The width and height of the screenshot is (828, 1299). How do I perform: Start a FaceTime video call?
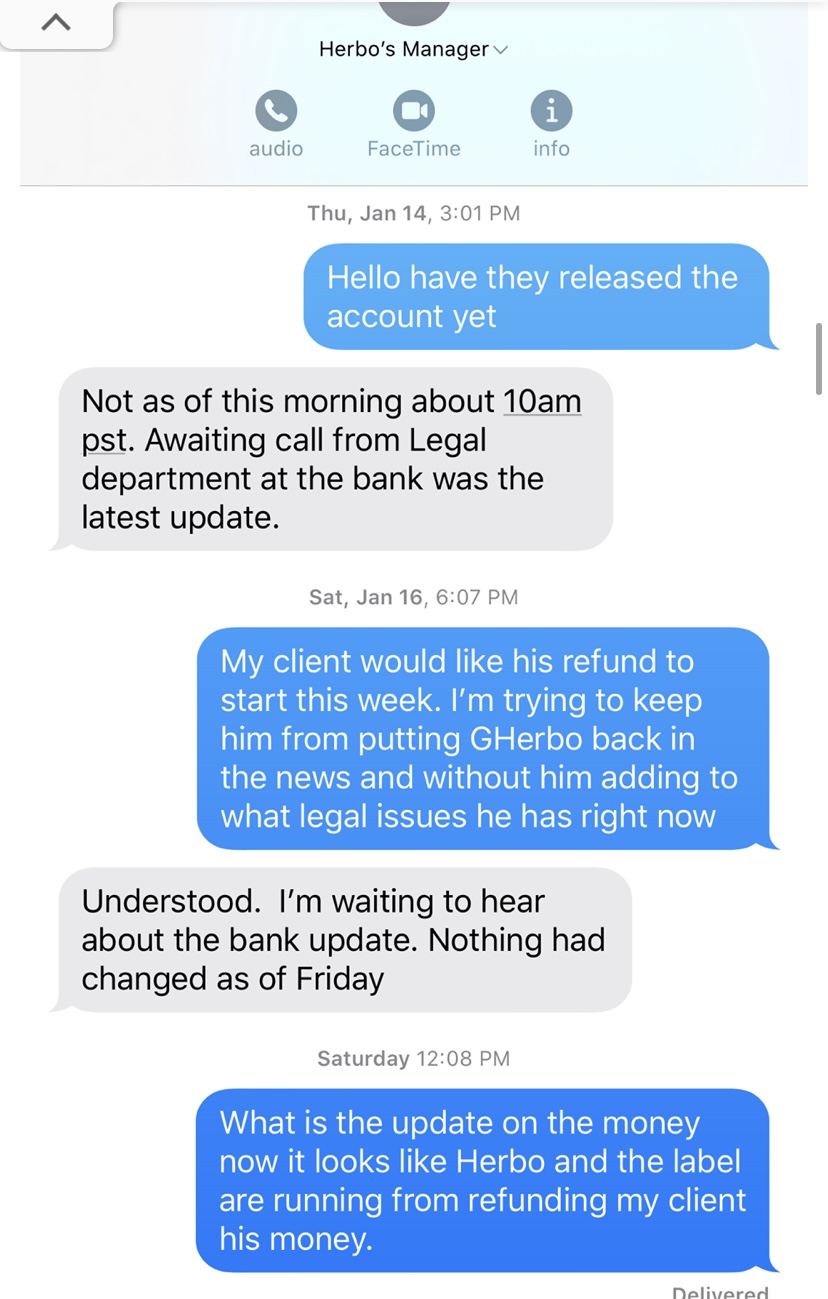tap(413, 111)
